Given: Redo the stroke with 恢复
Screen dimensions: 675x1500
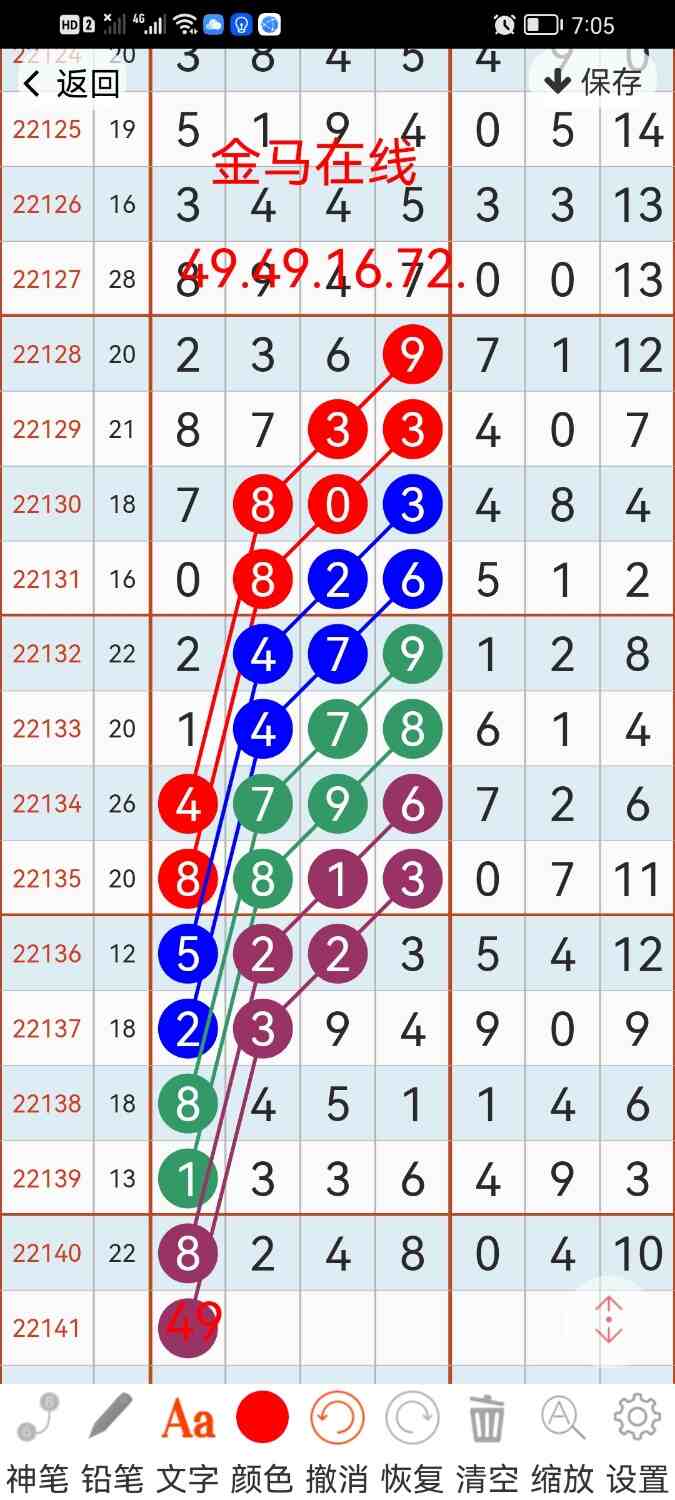Looking at the screenshot, I should click(412, 1440).
